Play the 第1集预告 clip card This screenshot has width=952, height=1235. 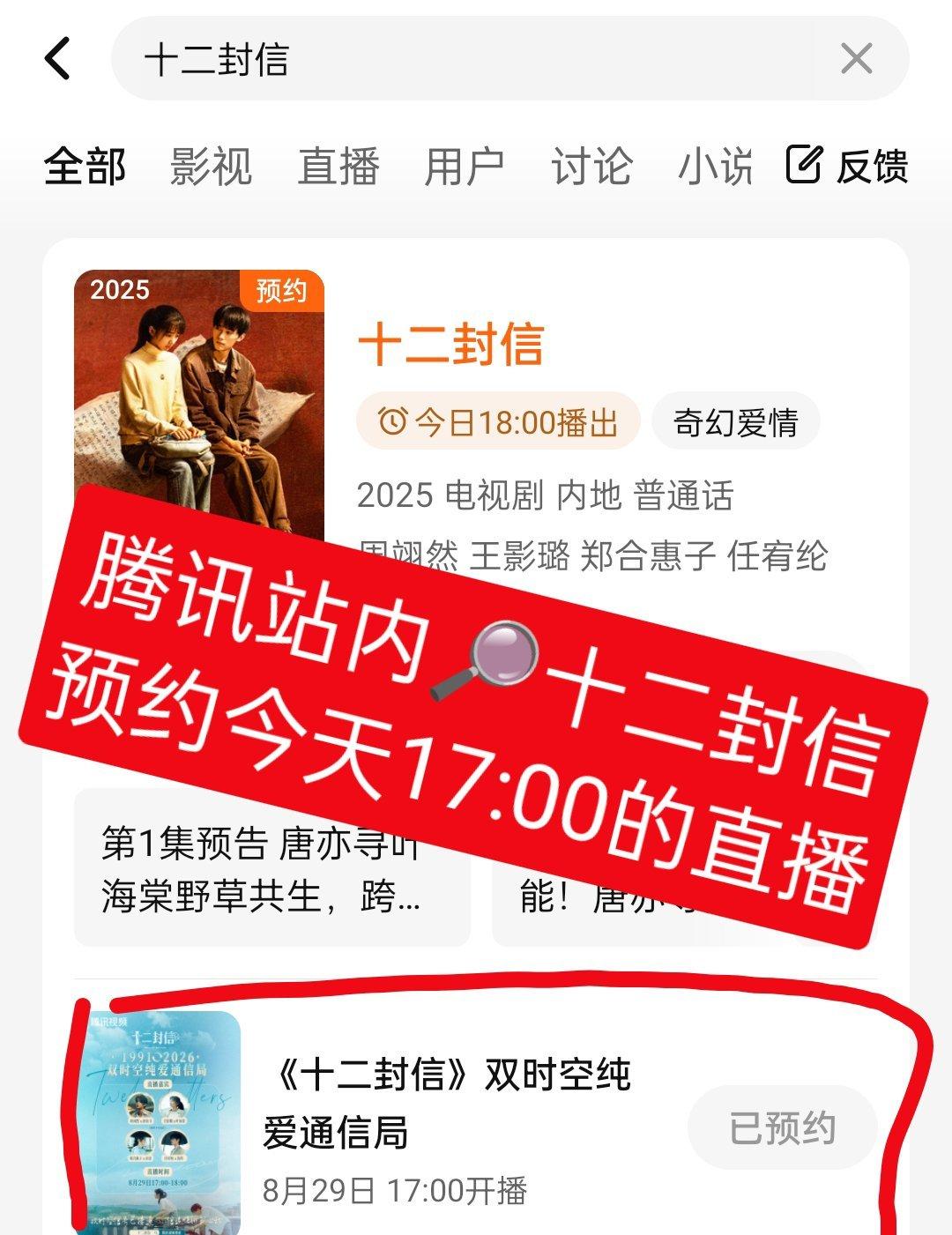tap(264, 873)
